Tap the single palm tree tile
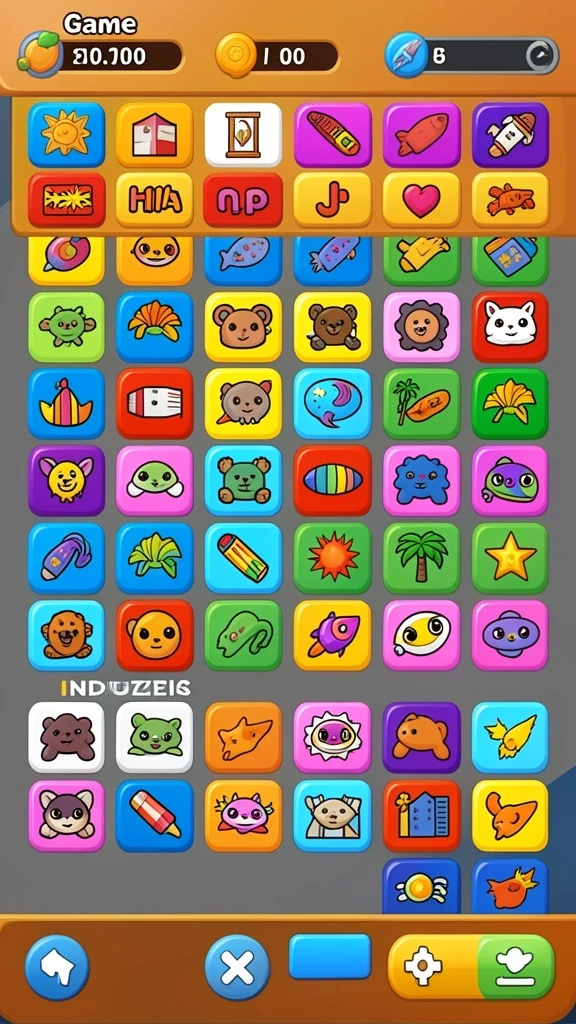The width and height of the screenshot is (576, 1024). point(421,558)
